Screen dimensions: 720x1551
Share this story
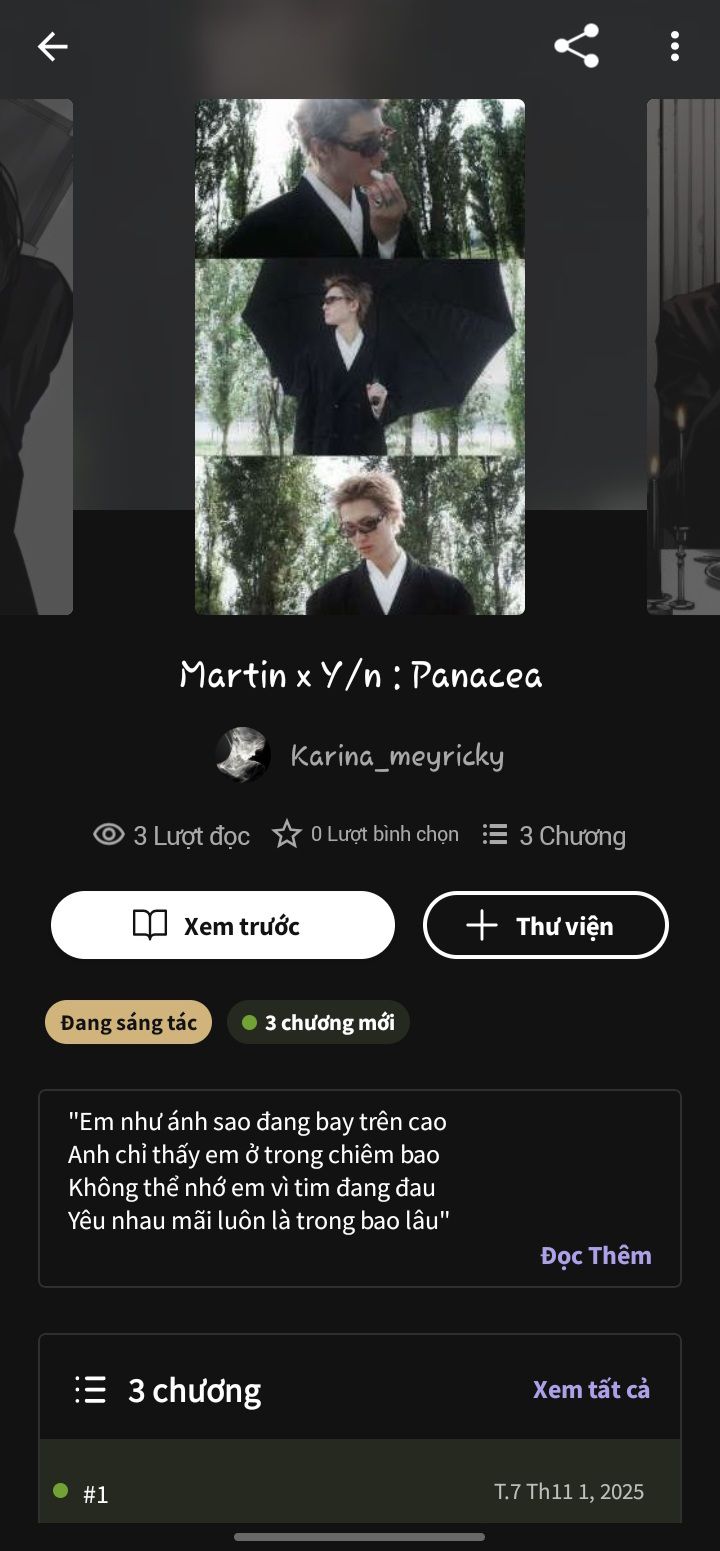[576, 46]
